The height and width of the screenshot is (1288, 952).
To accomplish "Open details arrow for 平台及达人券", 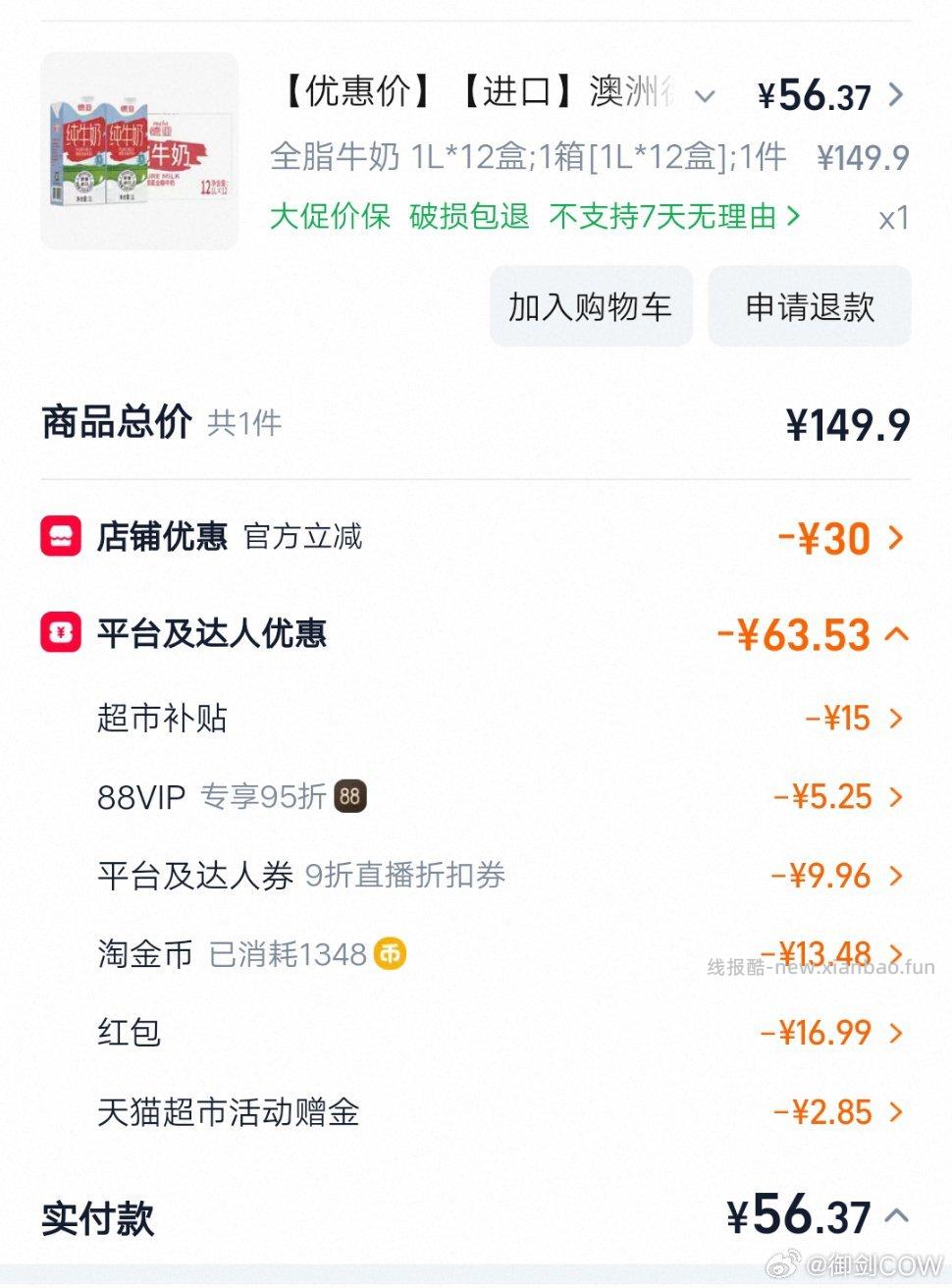I will (896, 876).
